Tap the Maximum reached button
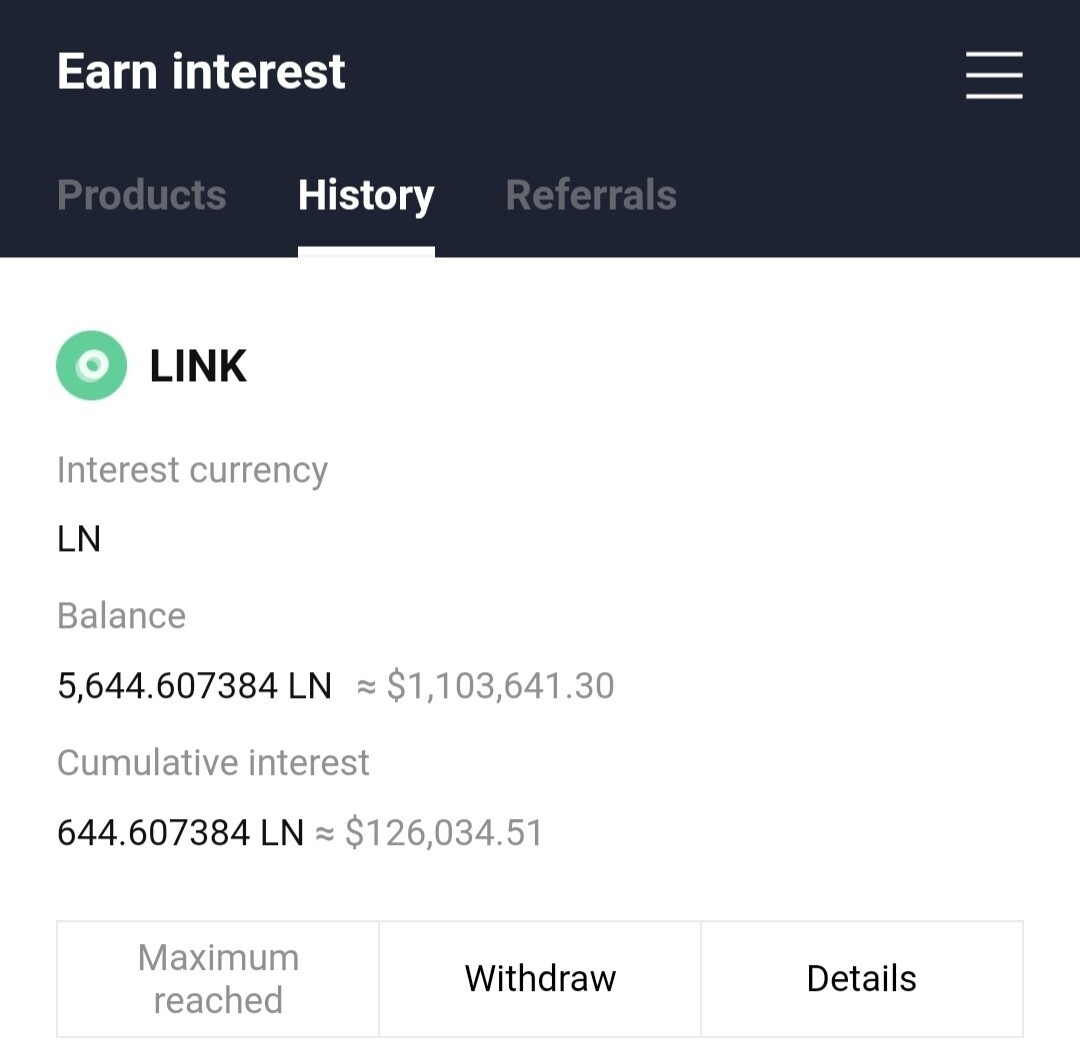This screenshot has height=1049, width=1080. point(218,978)
